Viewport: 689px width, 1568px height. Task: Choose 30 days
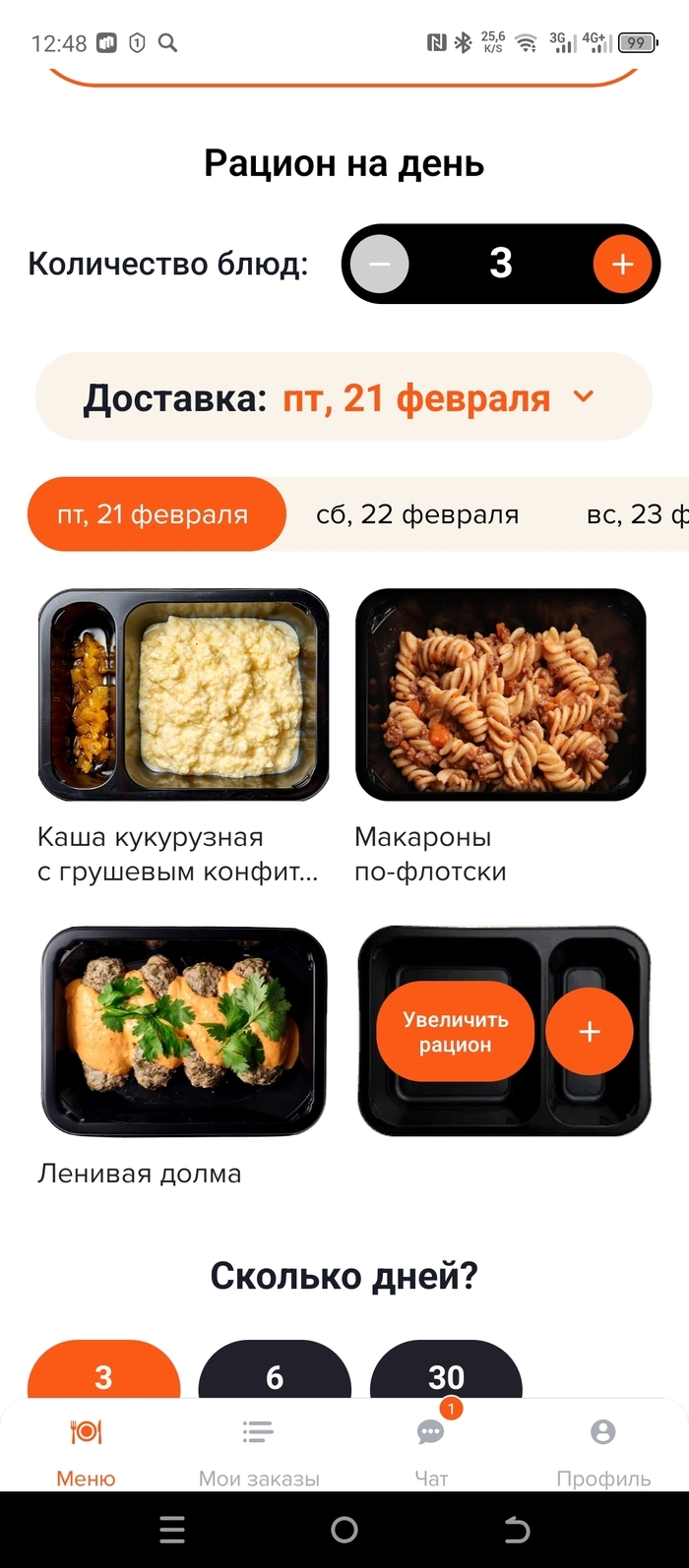click(446, 1373)
